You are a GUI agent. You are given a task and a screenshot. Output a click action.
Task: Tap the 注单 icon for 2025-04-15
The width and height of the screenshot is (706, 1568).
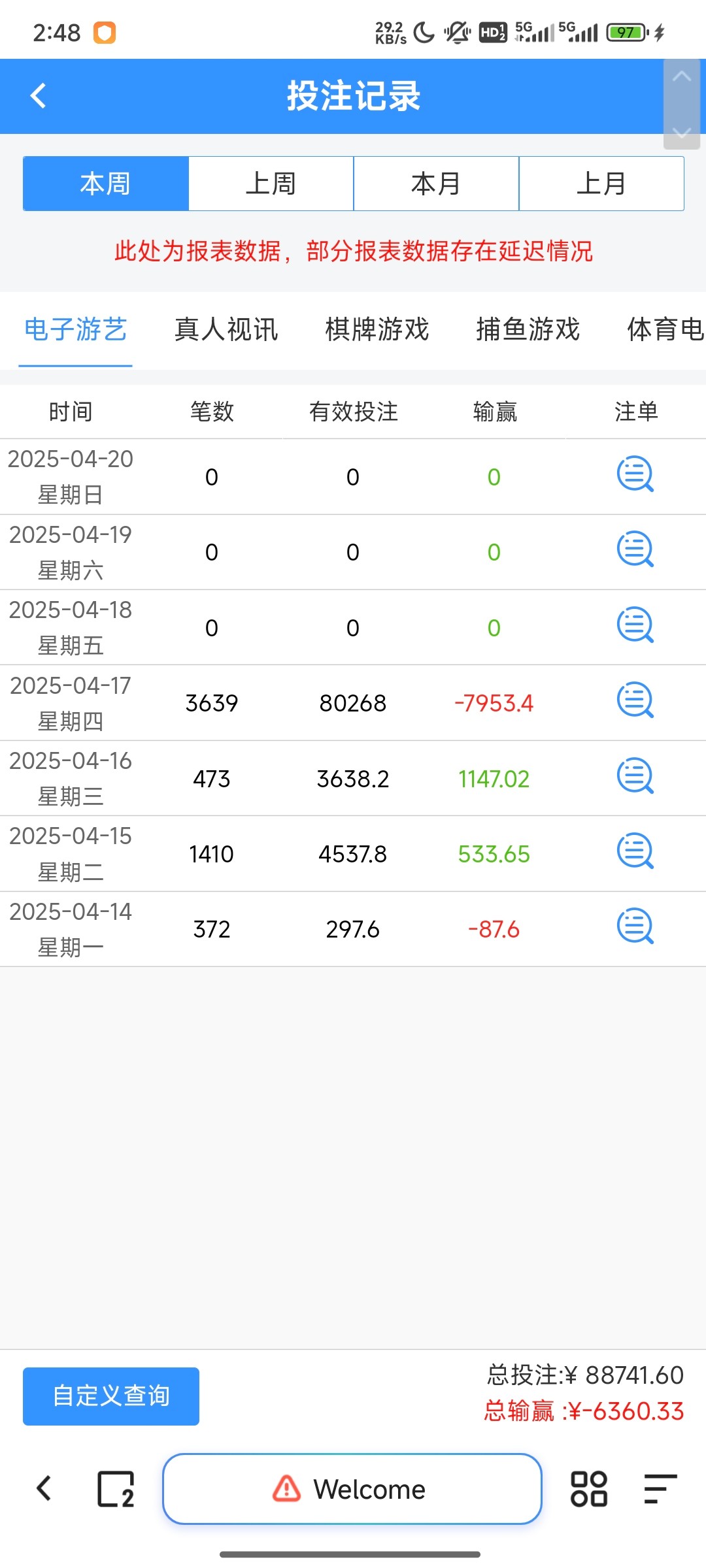(x=635, y=852)
